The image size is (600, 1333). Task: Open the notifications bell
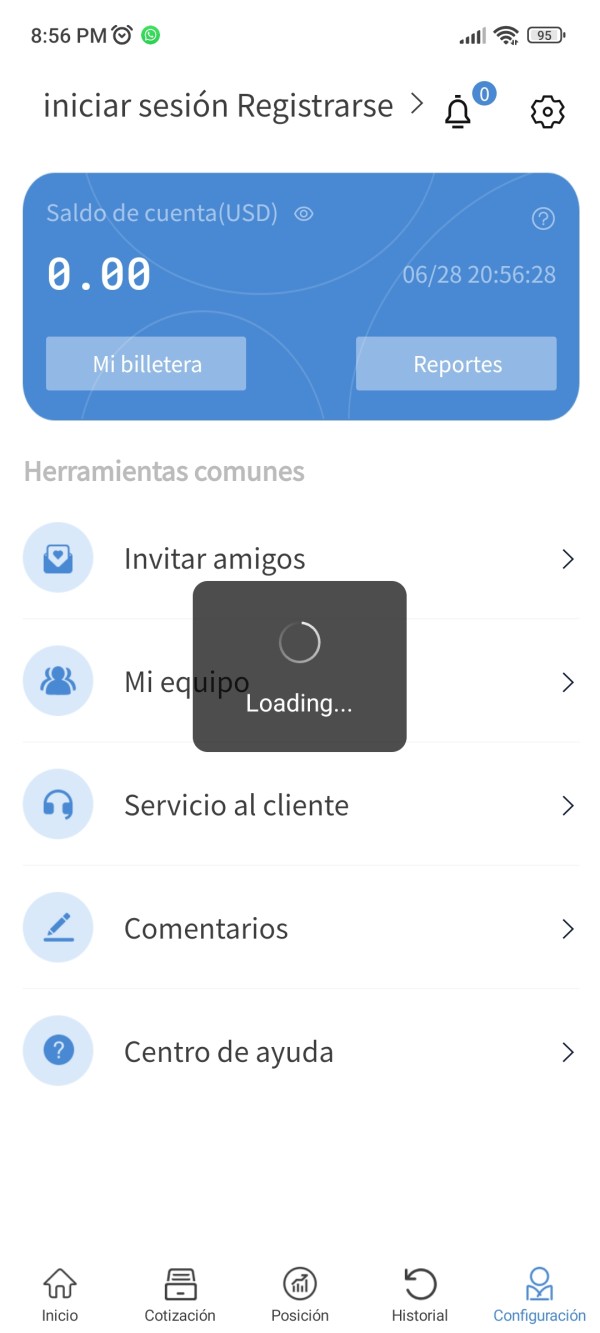coord(458,111)
